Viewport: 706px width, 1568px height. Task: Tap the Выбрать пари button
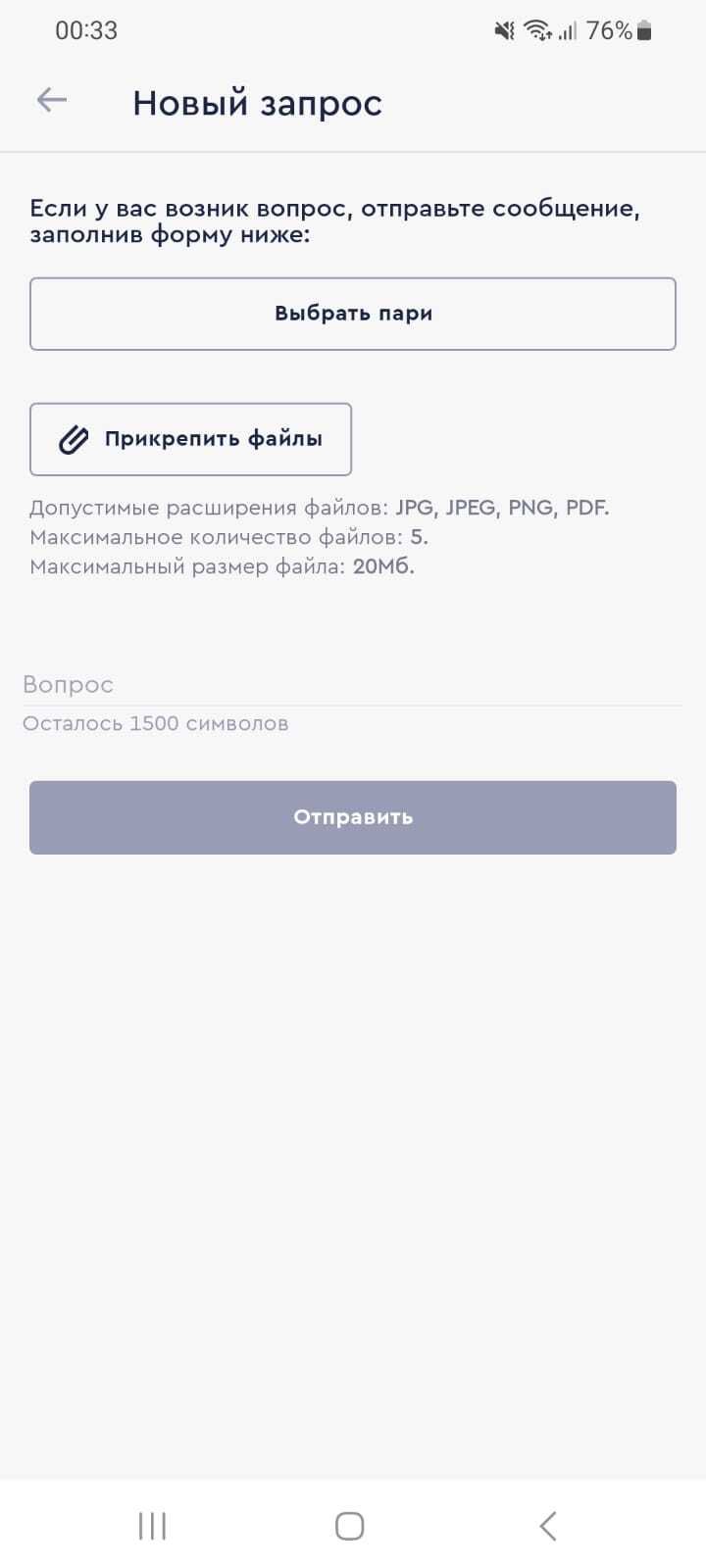[x=353, y=314]
